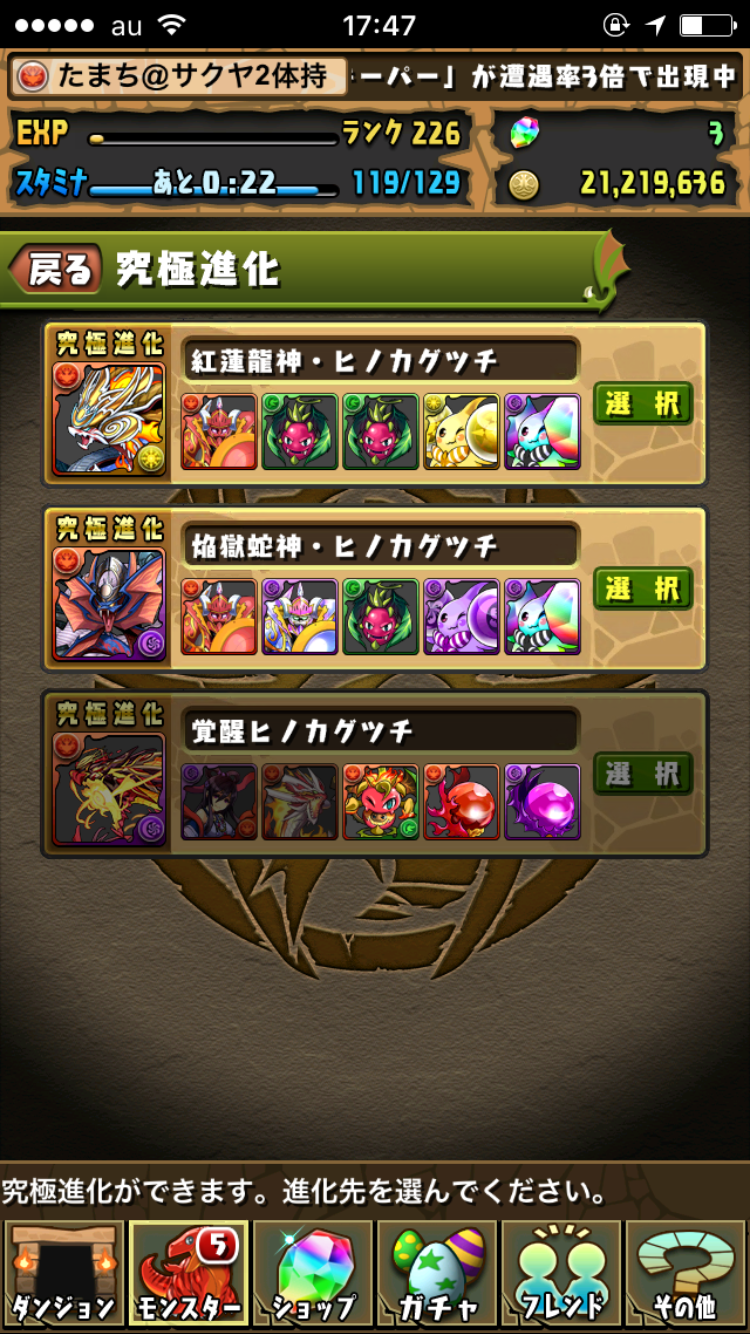This screenshot has width=750, height=1334.
Task: Open the ショップ tab
Action: point(312,1273)
